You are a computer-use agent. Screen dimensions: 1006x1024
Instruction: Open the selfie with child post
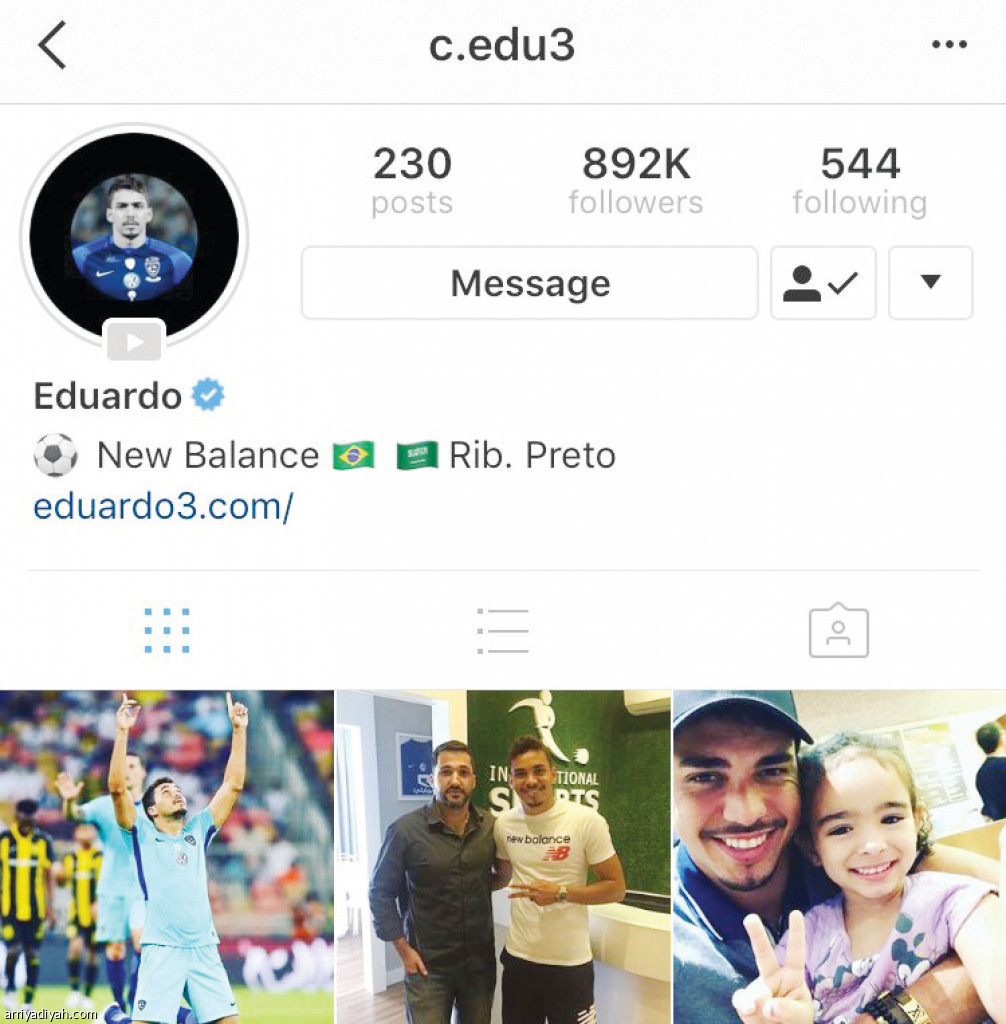point(840,856)
